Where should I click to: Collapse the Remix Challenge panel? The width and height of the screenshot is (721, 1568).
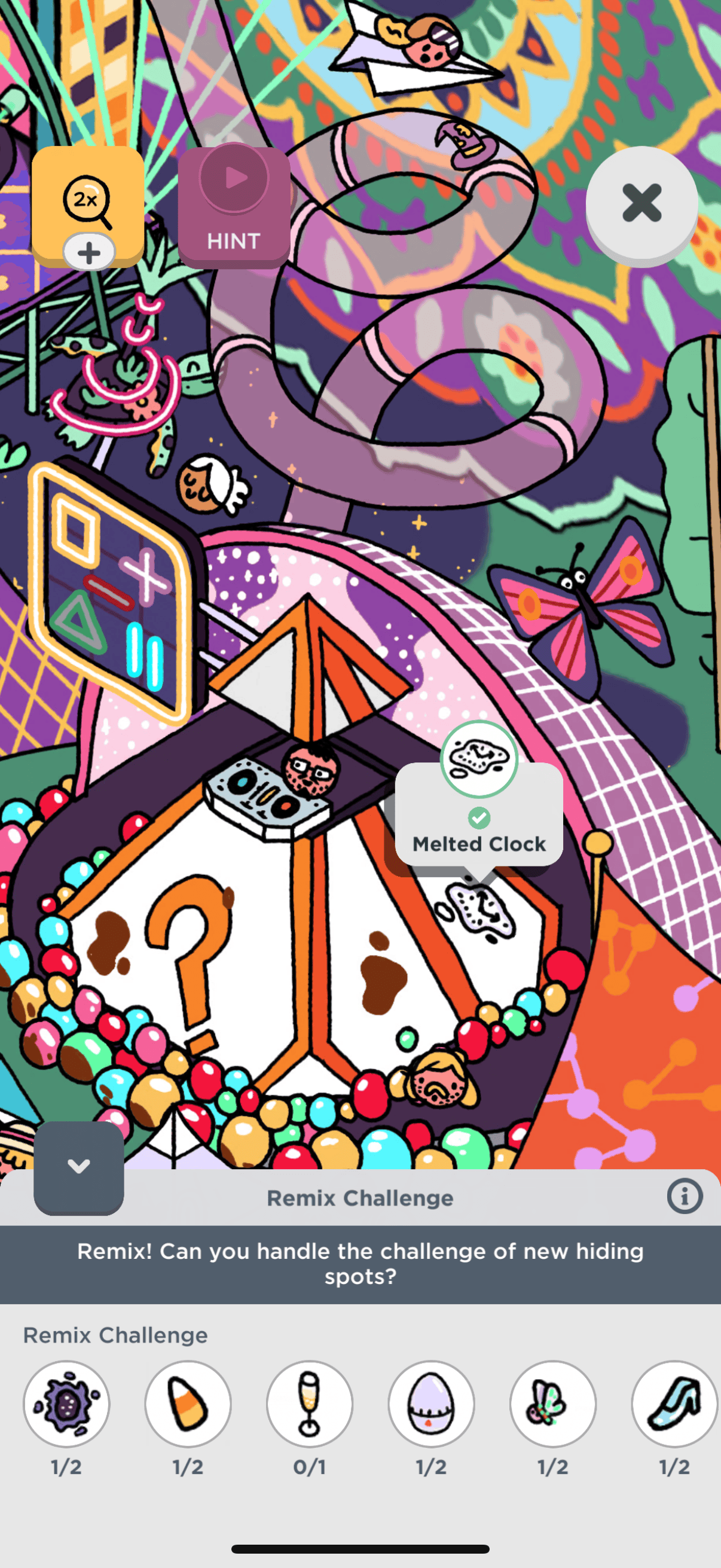(78, 1167)
